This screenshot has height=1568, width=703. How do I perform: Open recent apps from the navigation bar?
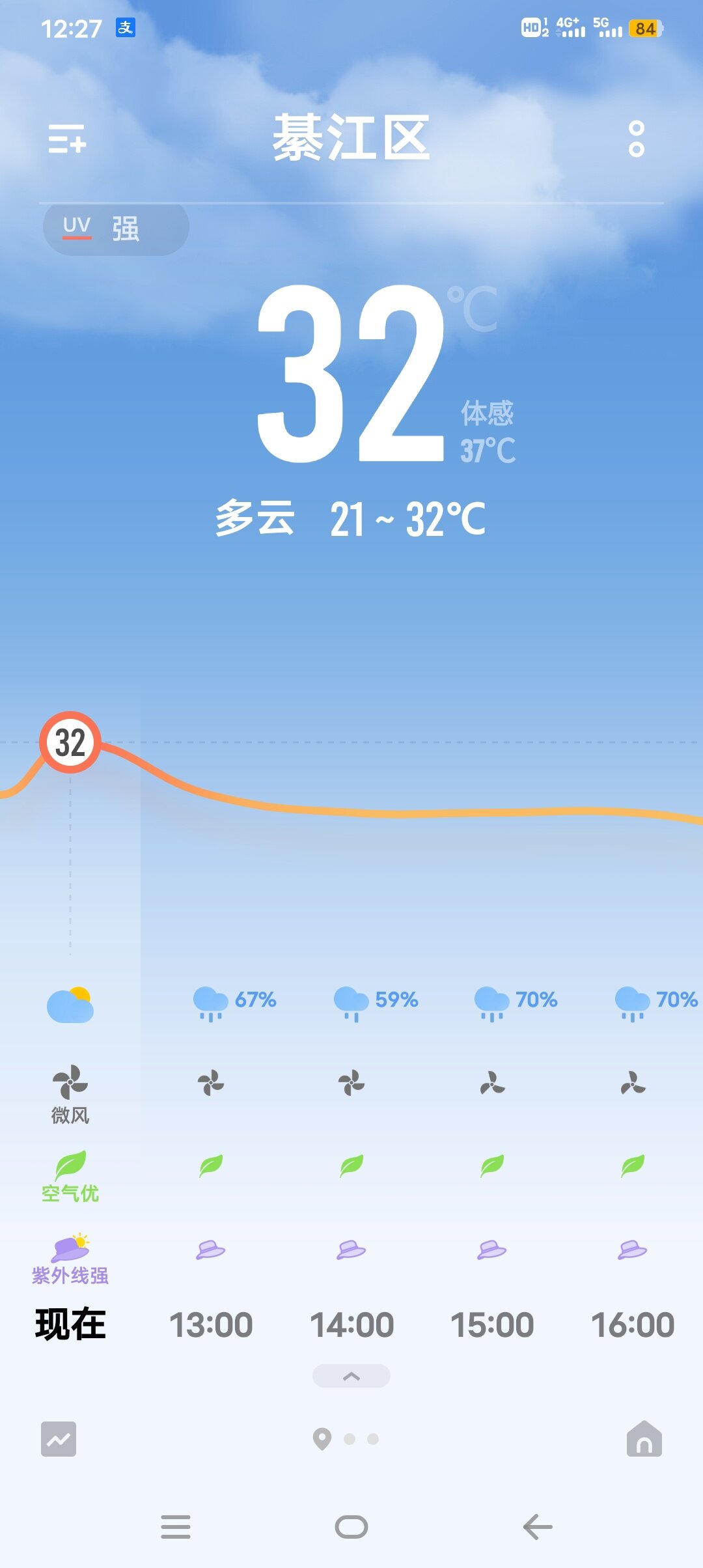point(176,1526)
